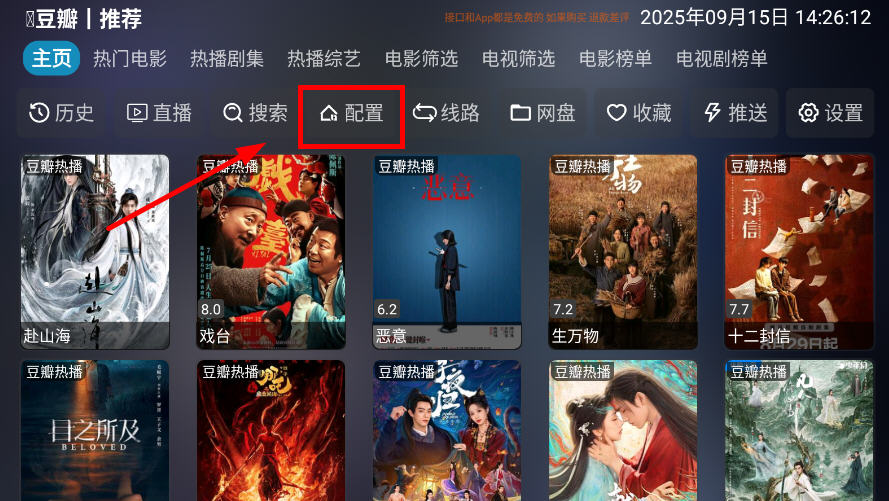The height and width of the screenshot is (501, 889).
Task: Switch to the 热播剧集 tab
Action: pos(227,59)
